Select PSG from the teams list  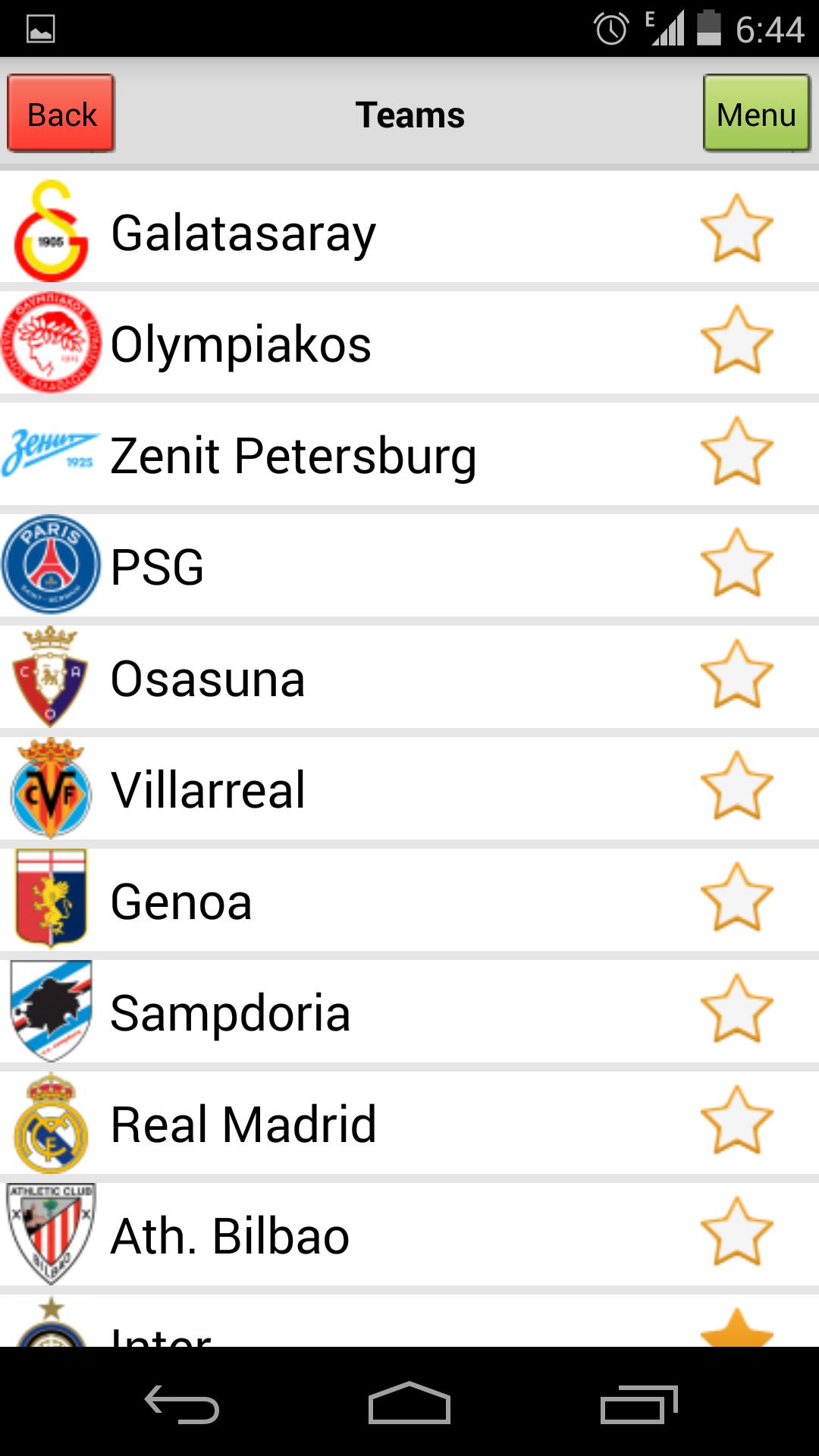(341, 566)
